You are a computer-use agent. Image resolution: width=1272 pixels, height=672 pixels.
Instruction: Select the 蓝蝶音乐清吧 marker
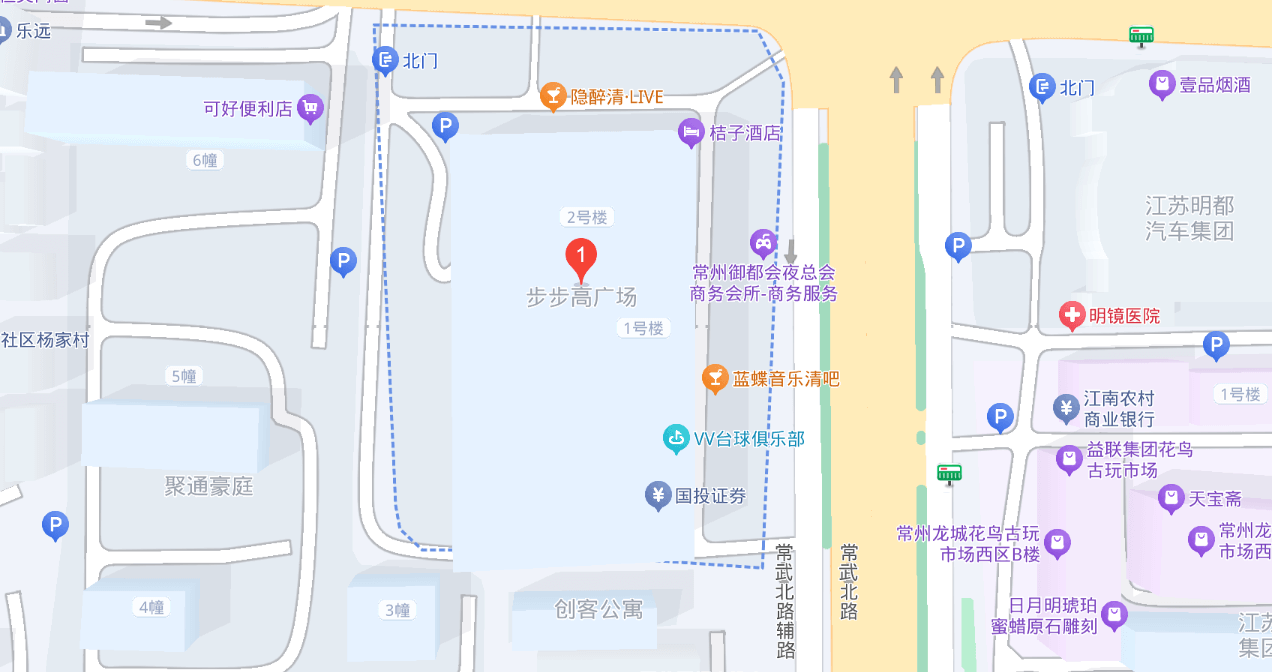coord(714,378)
